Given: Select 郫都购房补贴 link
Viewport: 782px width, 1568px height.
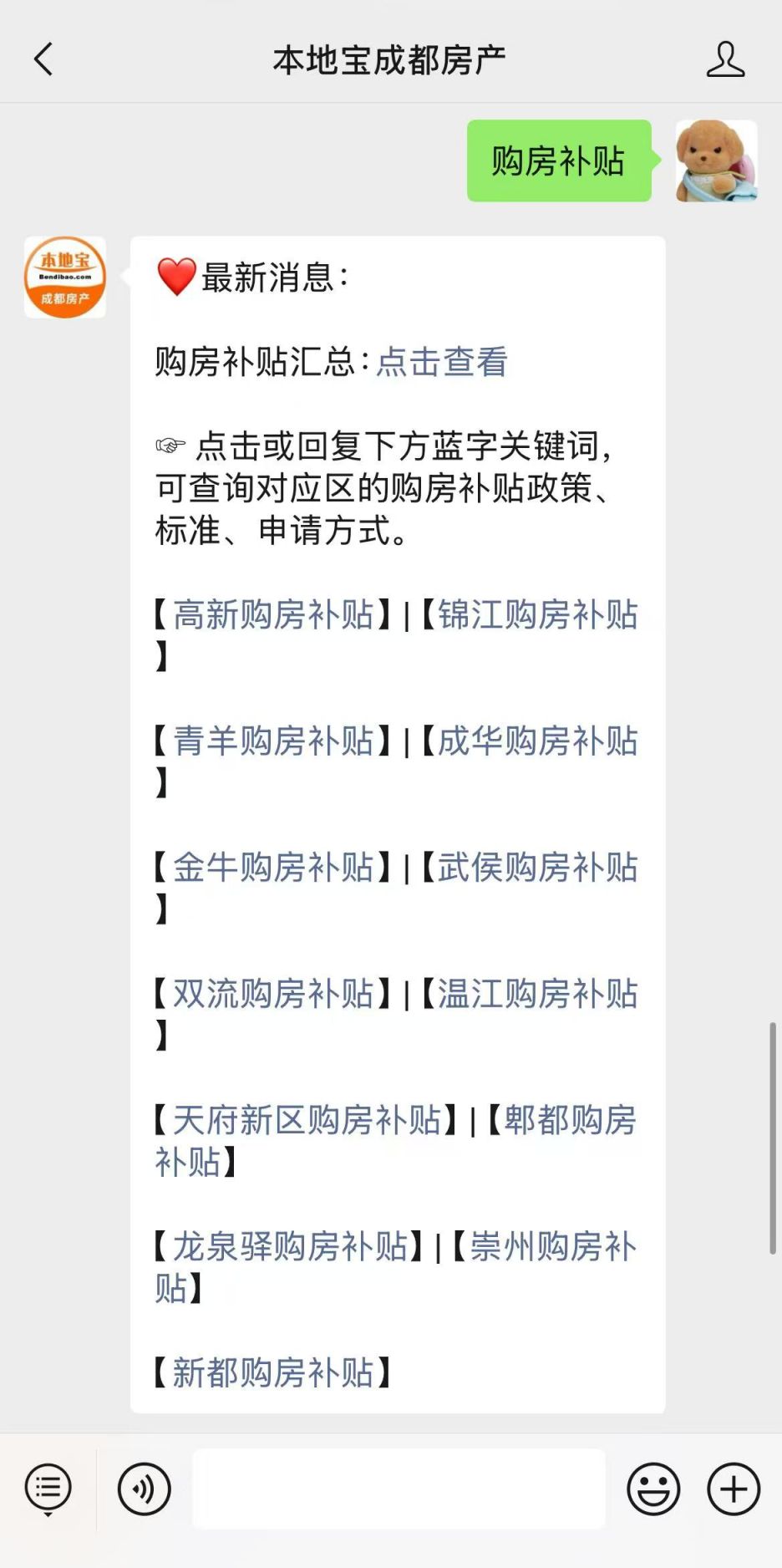Looking at the screenshot, I should click(x=570, y=1120).
